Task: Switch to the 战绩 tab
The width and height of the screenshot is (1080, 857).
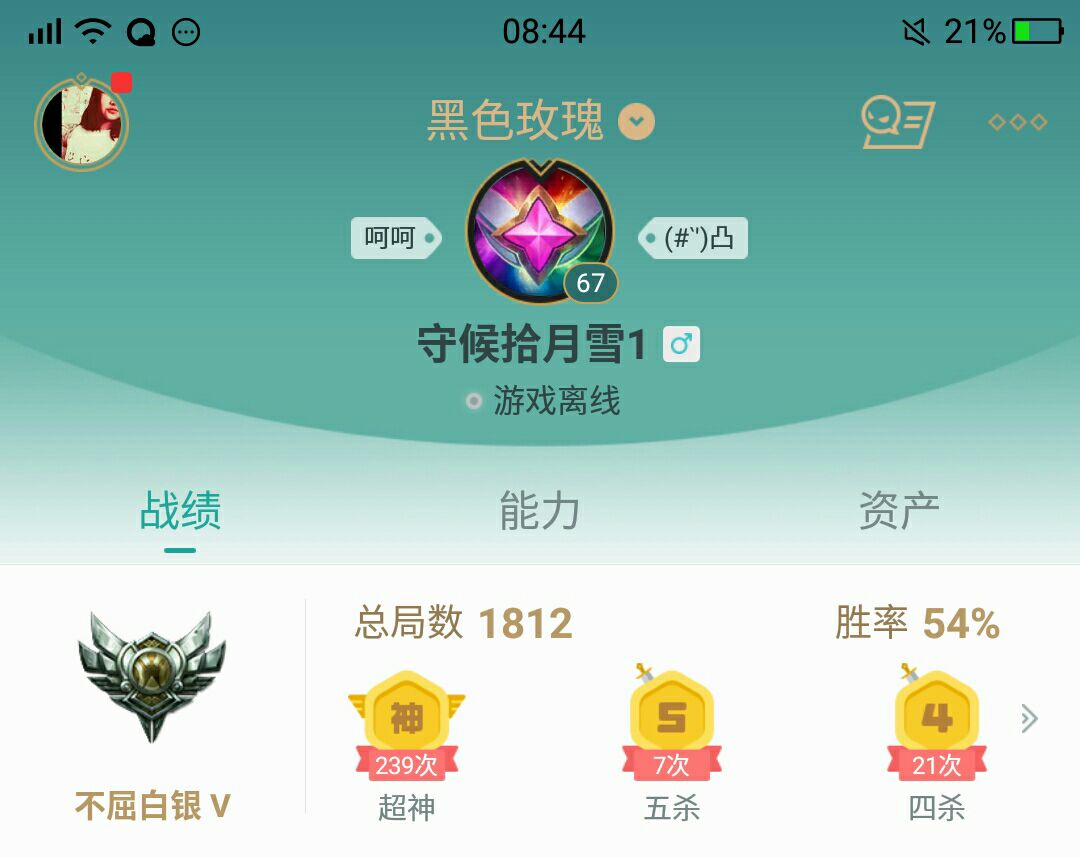Action: tap(180, 511)
